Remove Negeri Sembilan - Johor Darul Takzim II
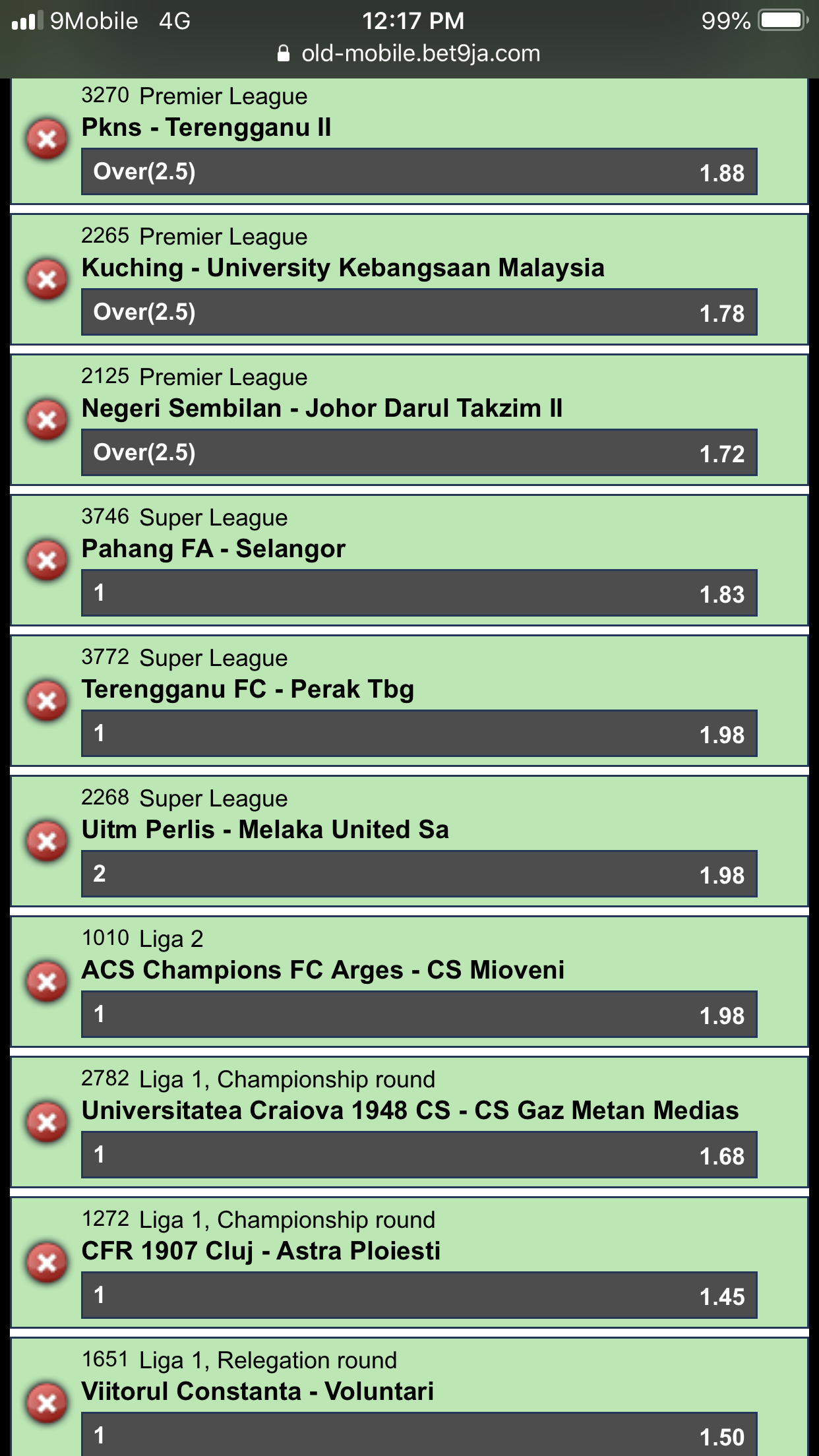Screen dimensions: 819x1456 point(47,420)
